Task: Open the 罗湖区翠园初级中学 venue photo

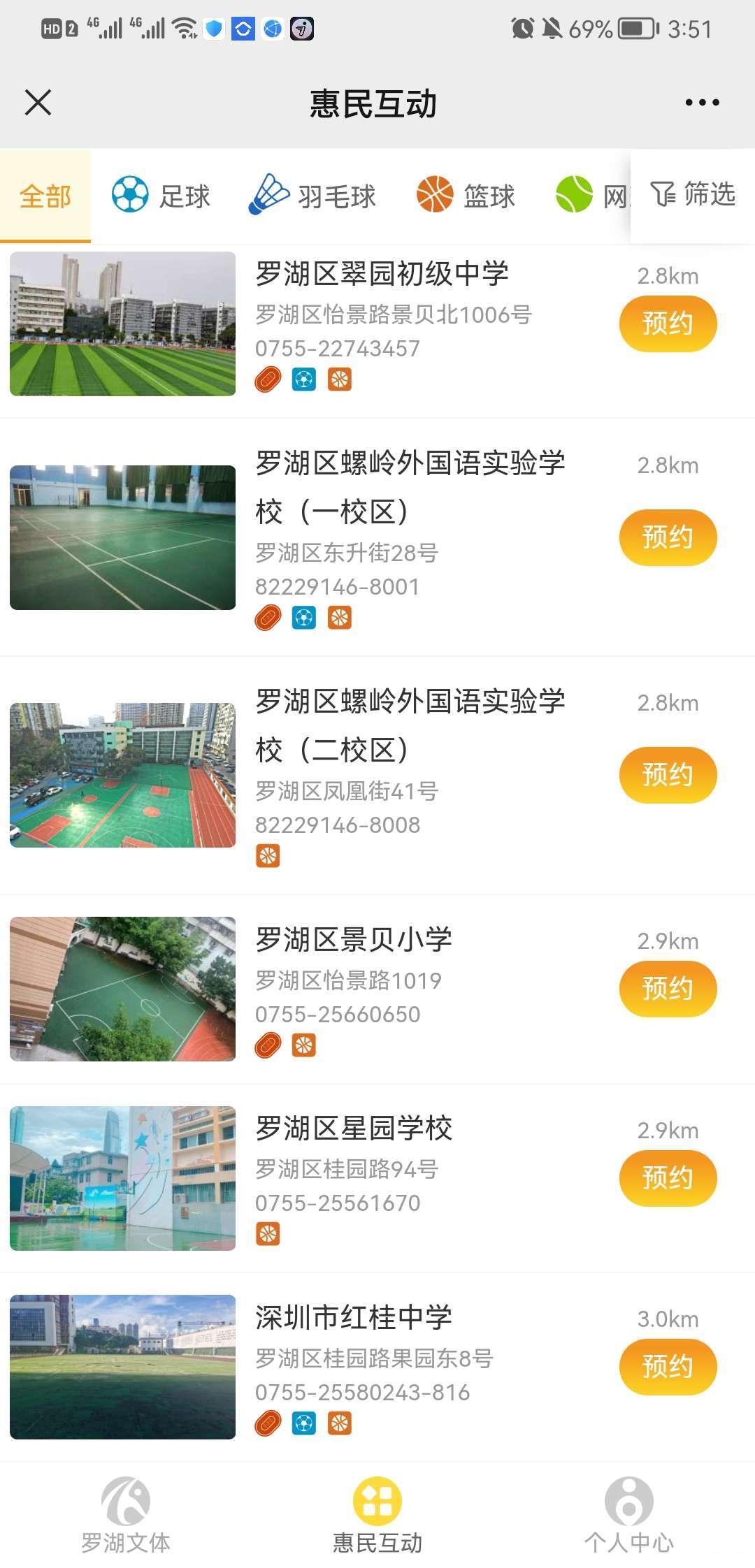Action: [123, 324]
